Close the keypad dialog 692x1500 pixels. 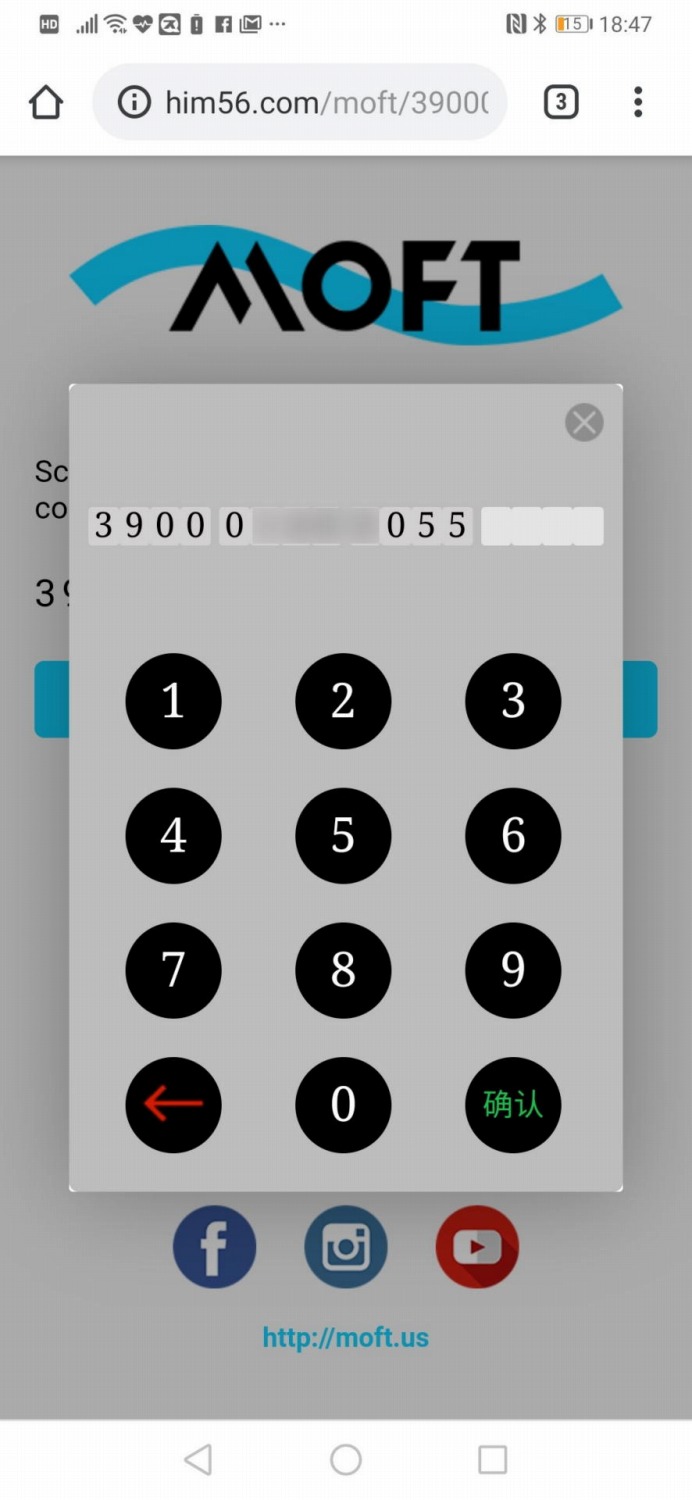(584, 423)
